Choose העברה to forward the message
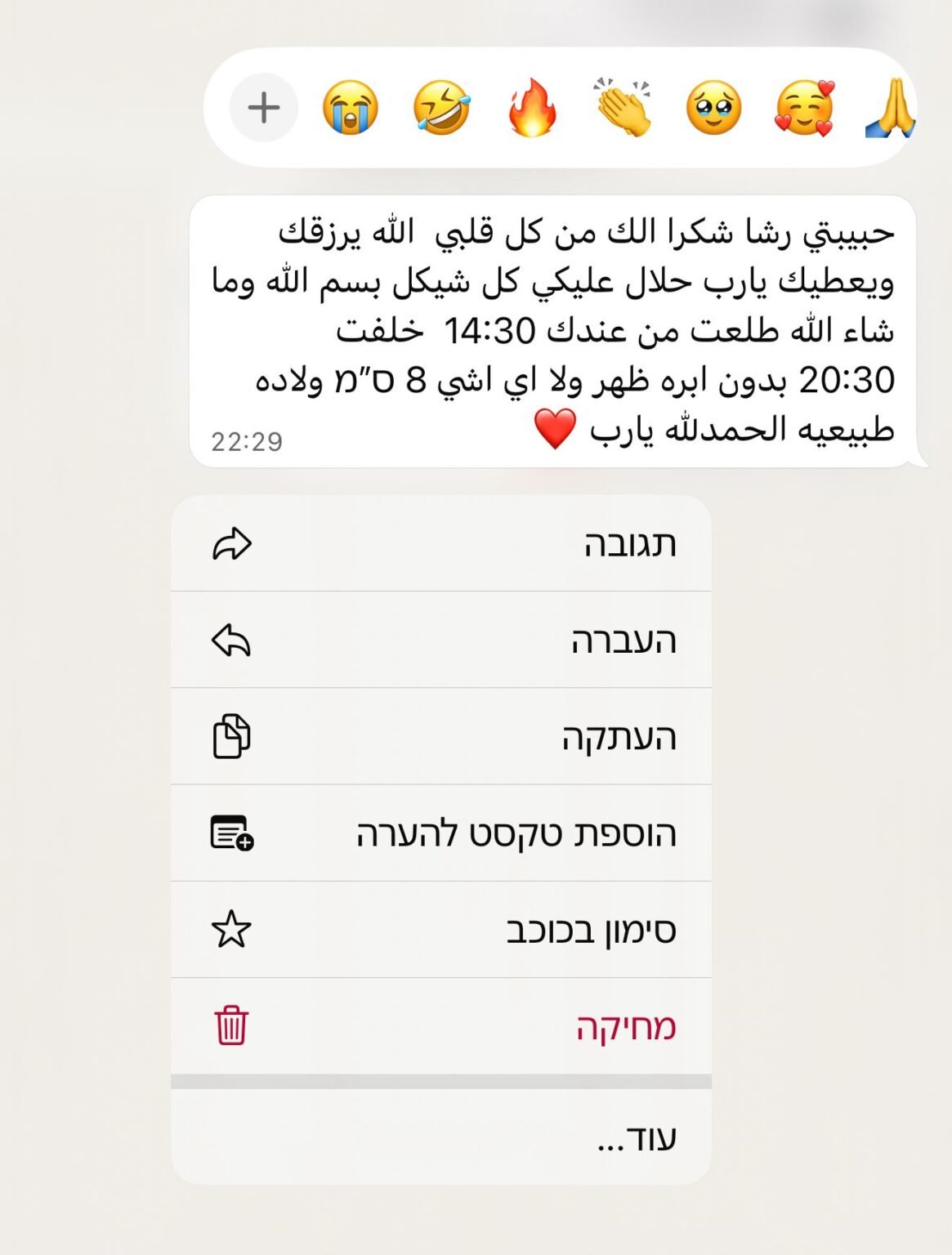This screenshot has height=1255, width=952. coord(441,641)
